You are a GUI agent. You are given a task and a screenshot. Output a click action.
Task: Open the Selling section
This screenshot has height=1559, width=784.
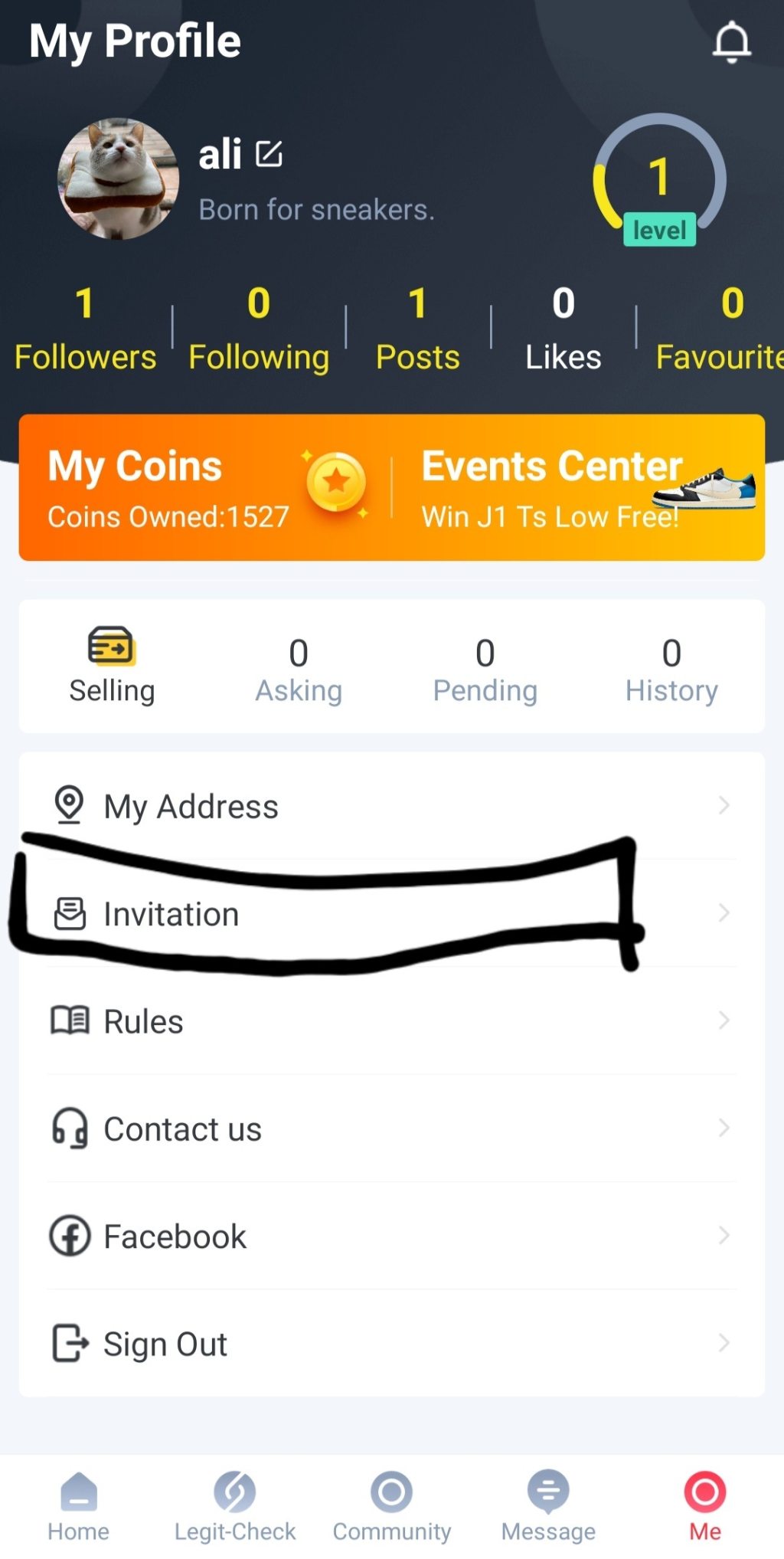click(112, 665)
